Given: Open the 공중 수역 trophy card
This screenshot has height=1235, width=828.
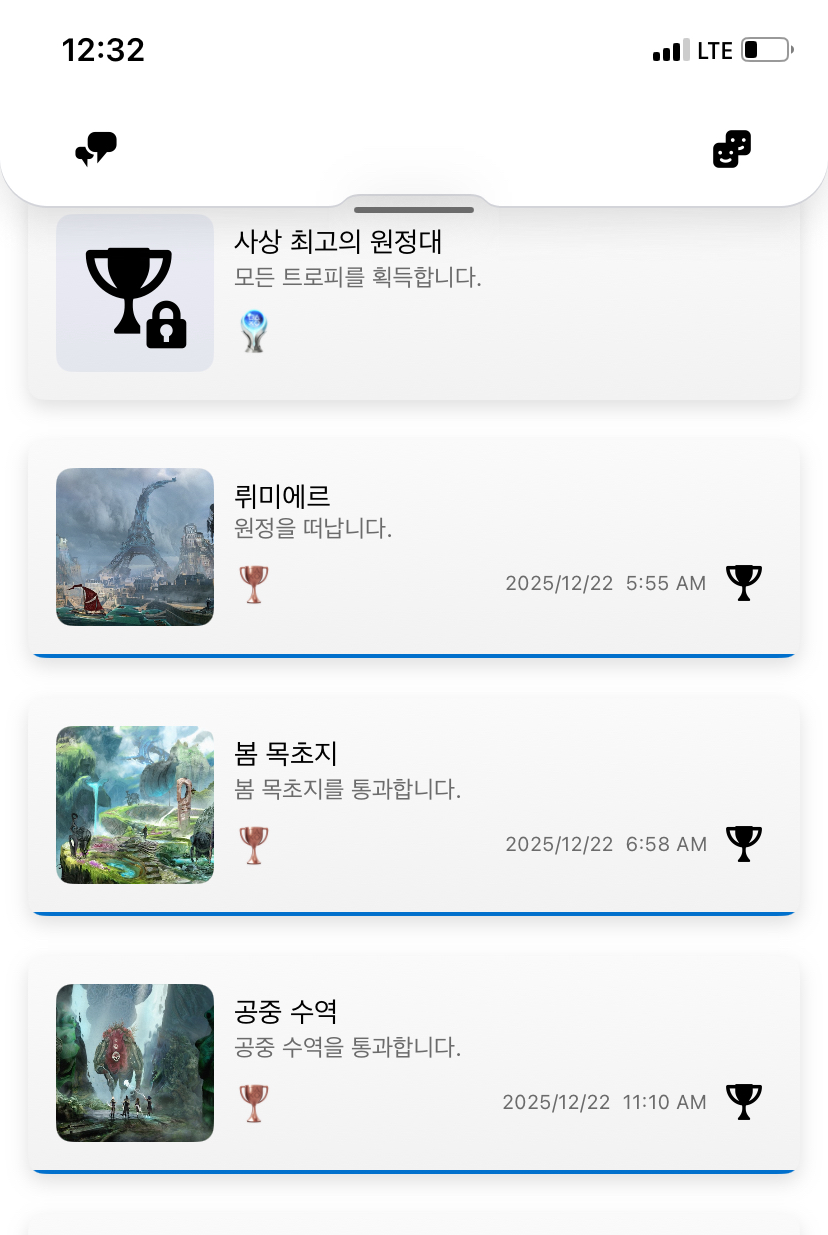Looking at the screenshot, I should [414, 1062].
